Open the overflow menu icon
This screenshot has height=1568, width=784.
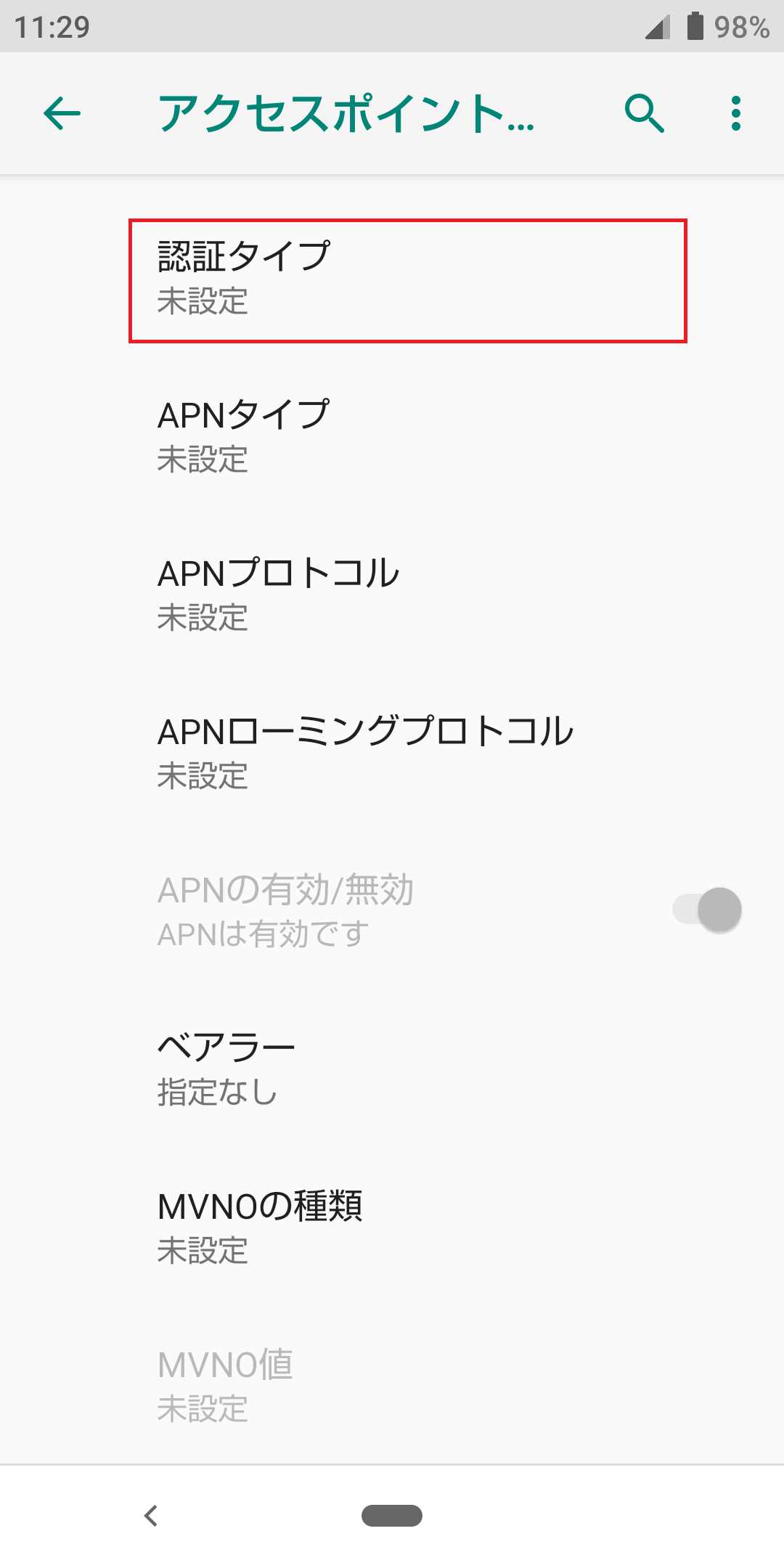(x=735, y=113)
